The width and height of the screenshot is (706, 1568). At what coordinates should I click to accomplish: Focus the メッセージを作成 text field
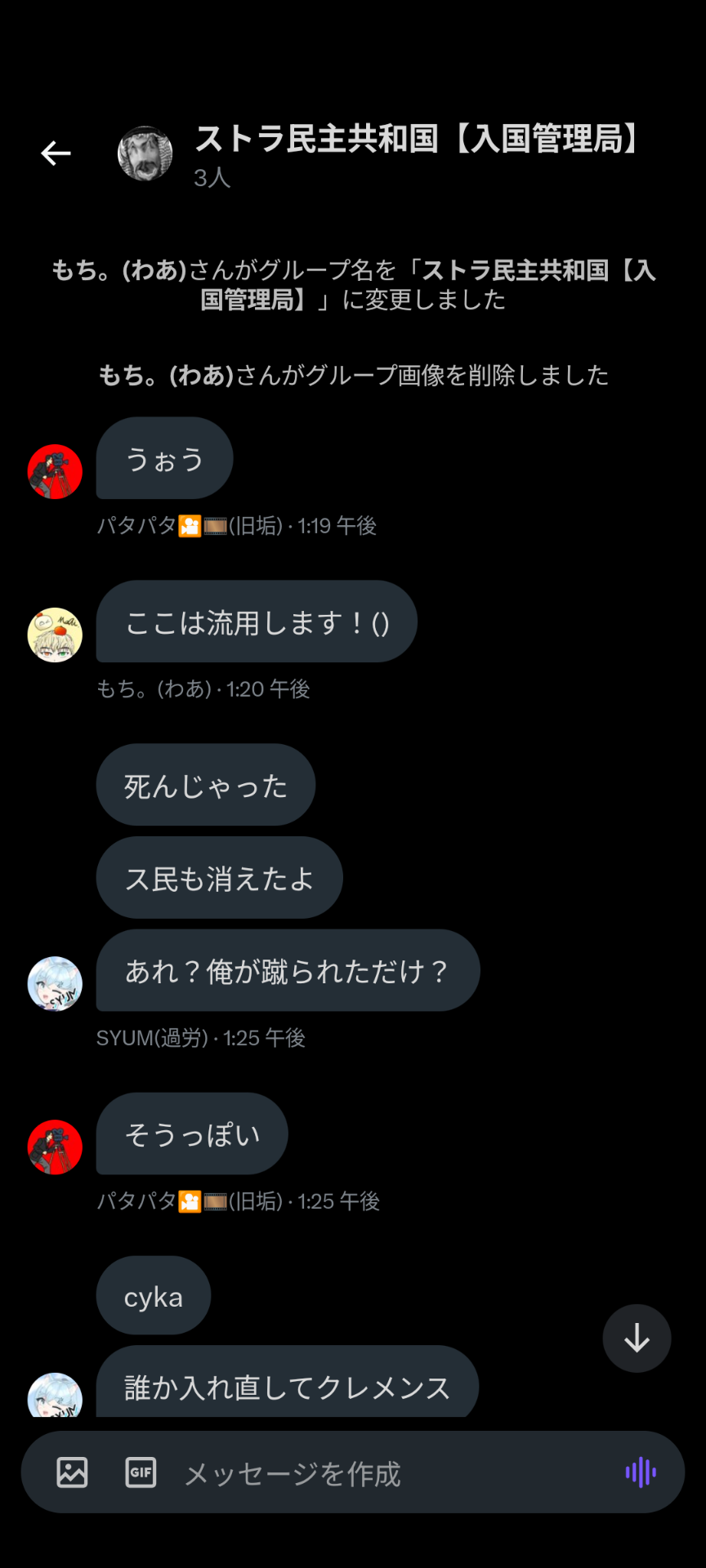click(x=384, y=1473)
